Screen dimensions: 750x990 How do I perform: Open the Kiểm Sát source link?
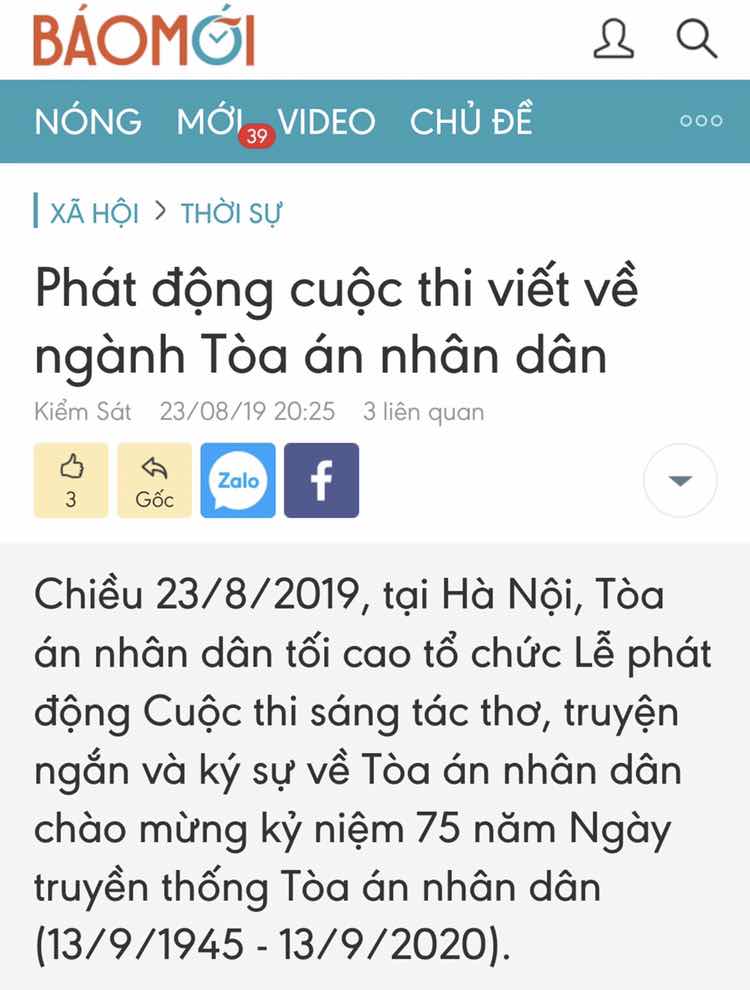pos(83,412)
